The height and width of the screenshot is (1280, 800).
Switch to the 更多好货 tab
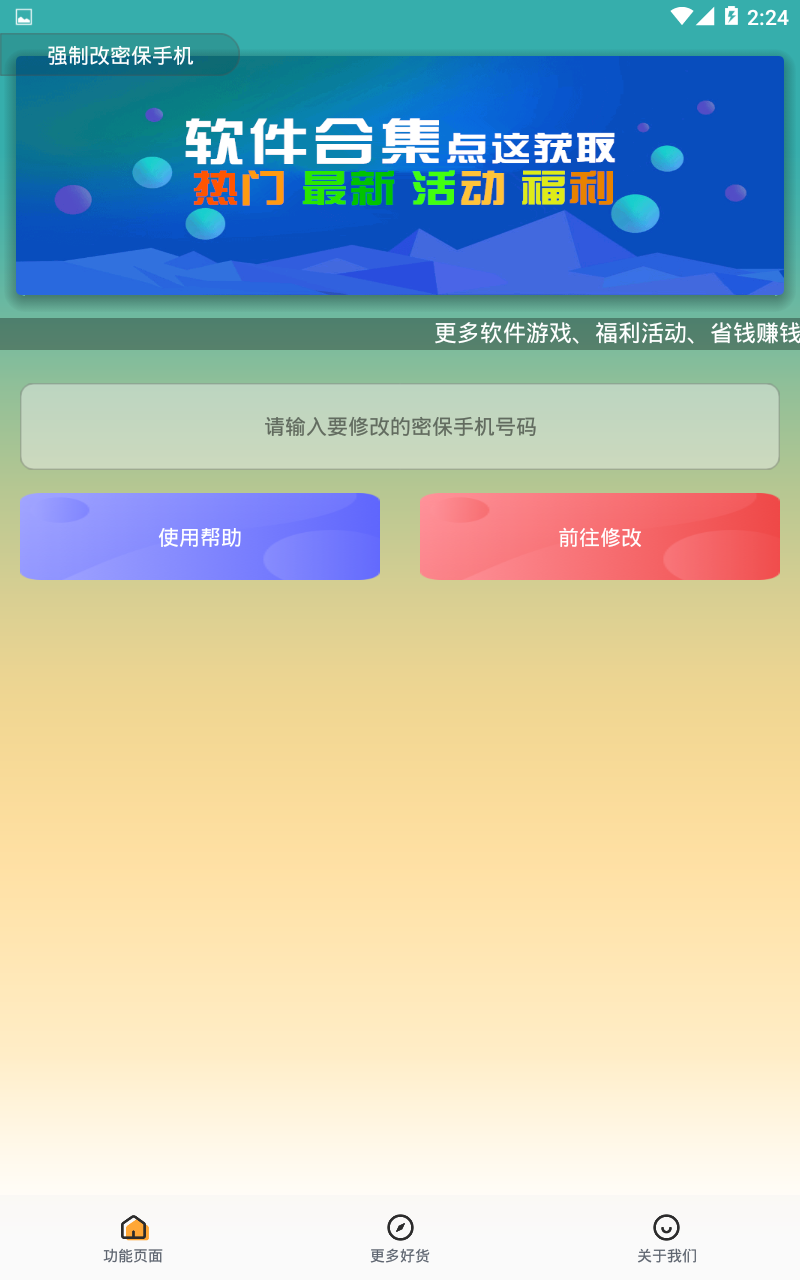click(x=400, y=1239)
